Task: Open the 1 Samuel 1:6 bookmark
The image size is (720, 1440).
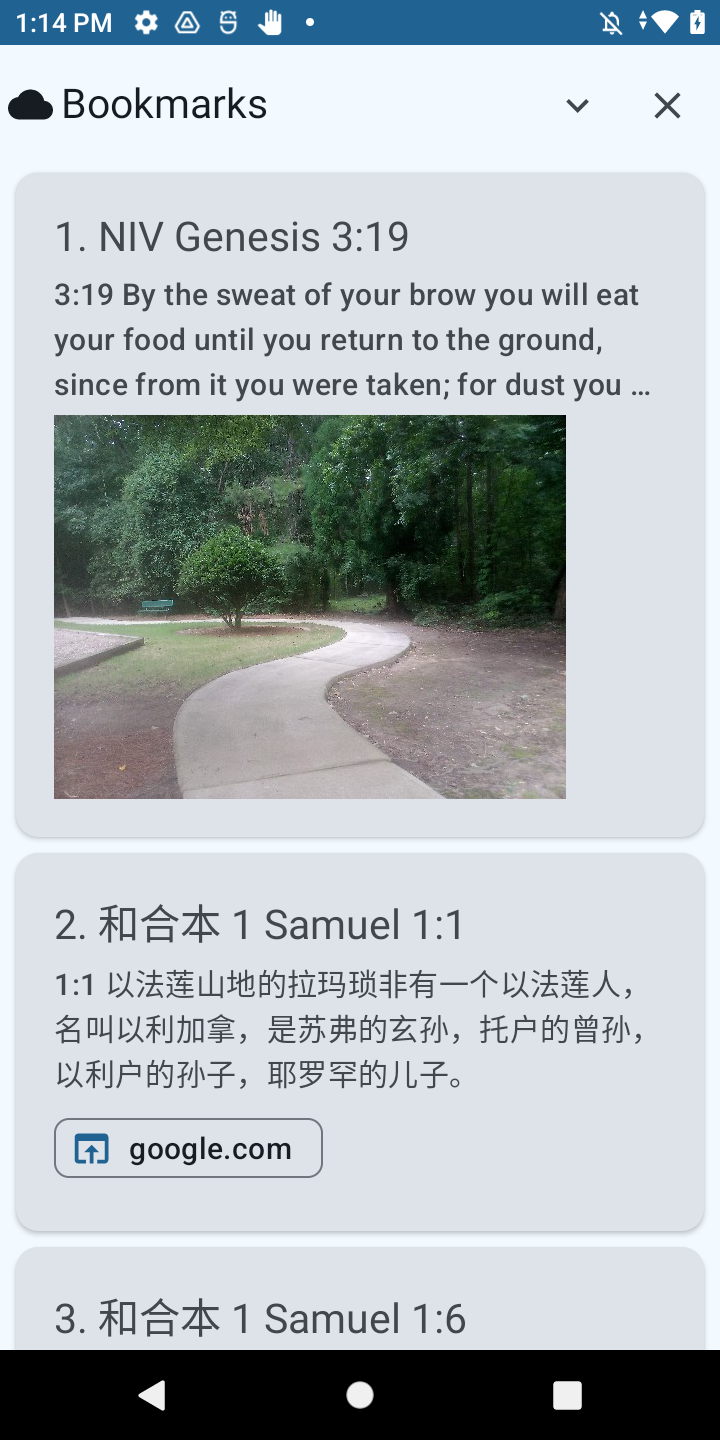Action: click(x=260, y=1318)
